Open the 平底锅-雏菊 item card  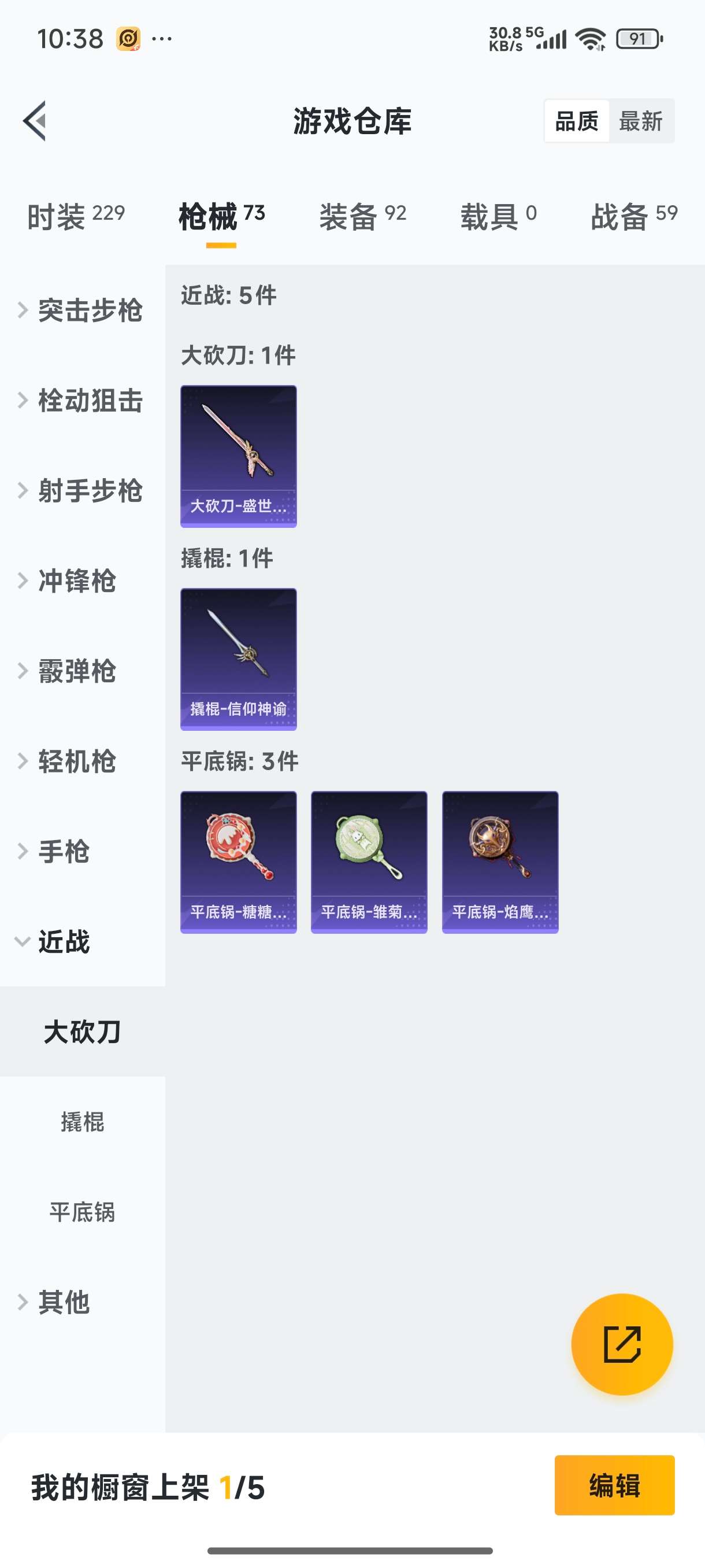coord(369,862)
